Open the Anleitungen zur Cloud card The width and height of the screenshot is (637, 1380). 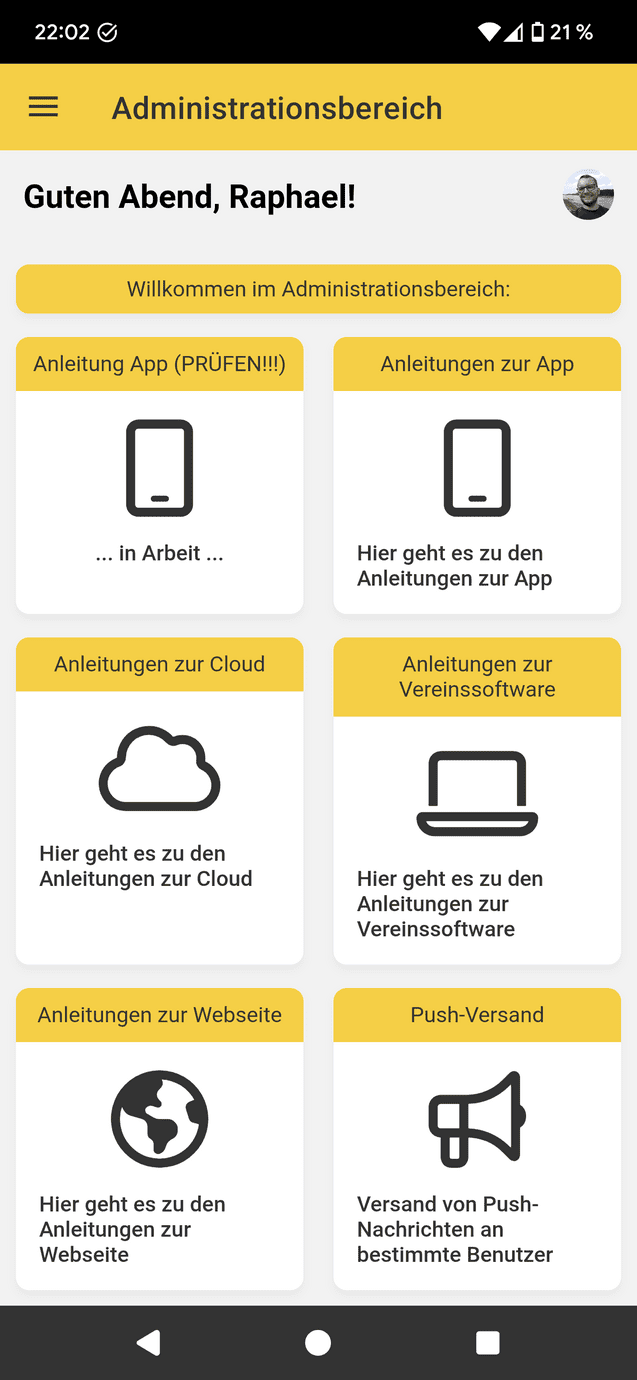tap(159, 801)
